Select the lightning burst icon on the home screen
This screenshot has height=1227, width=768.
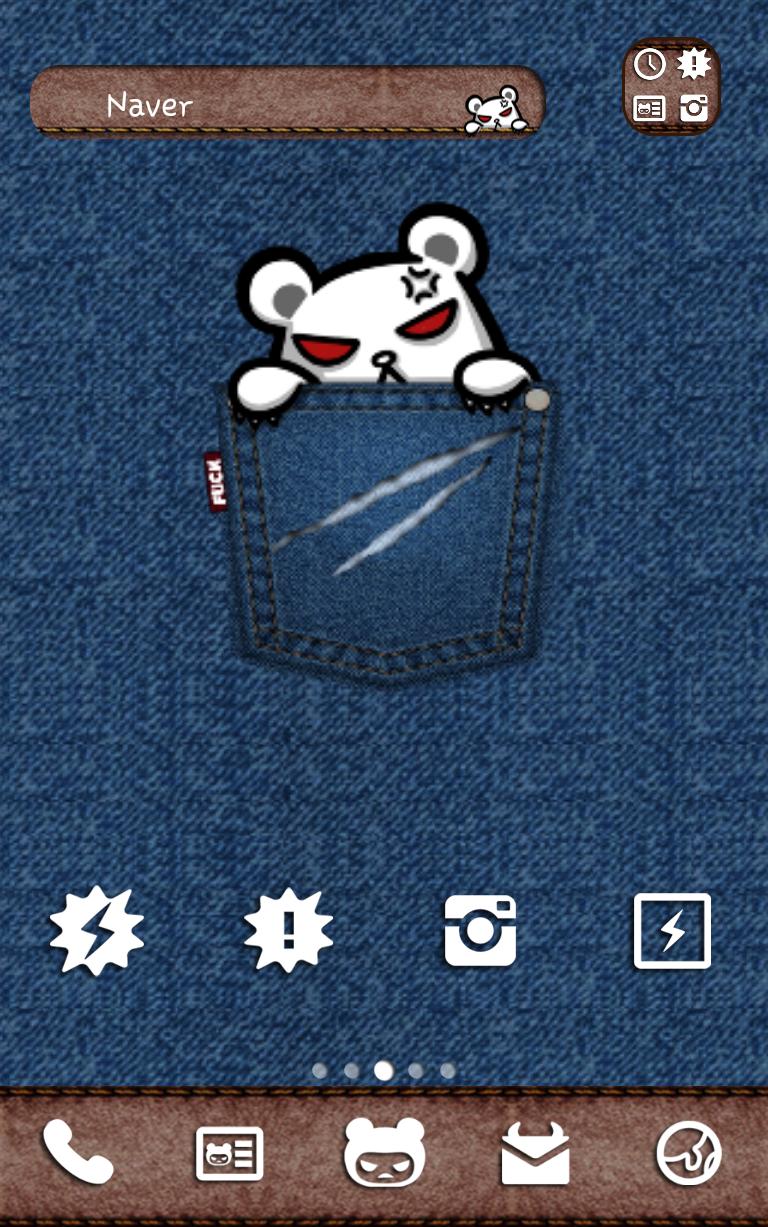pyautogui.click(x=96, y=930)
